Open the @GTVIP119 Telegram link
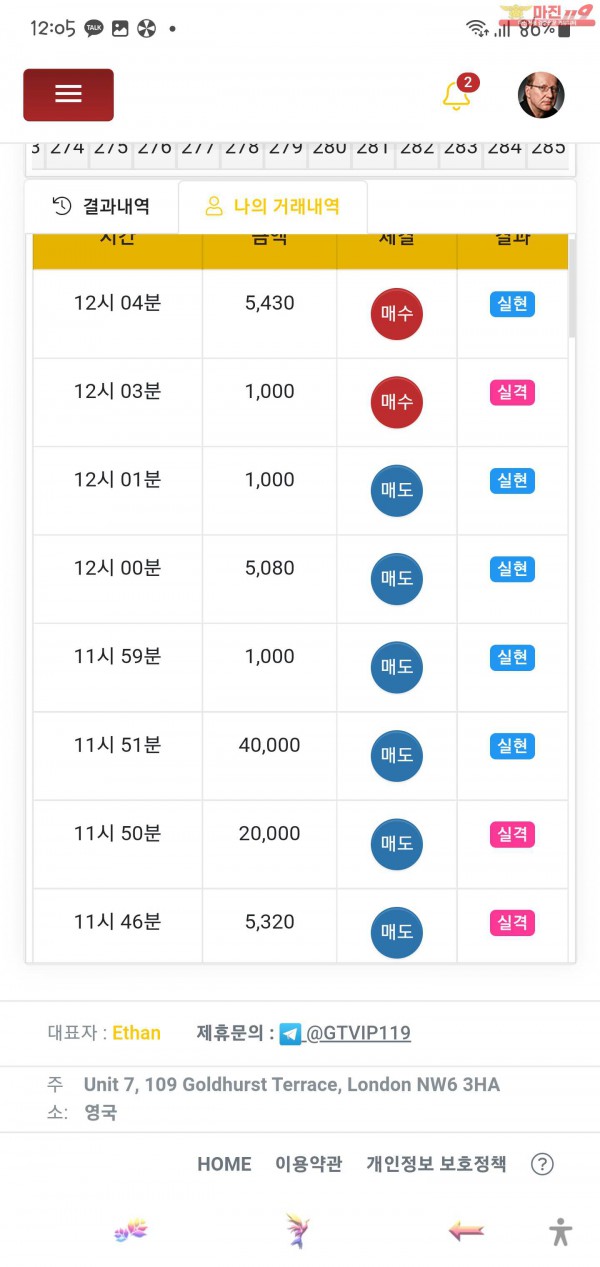Viewport: 600px width, 1267px height. pos(358,1033)
